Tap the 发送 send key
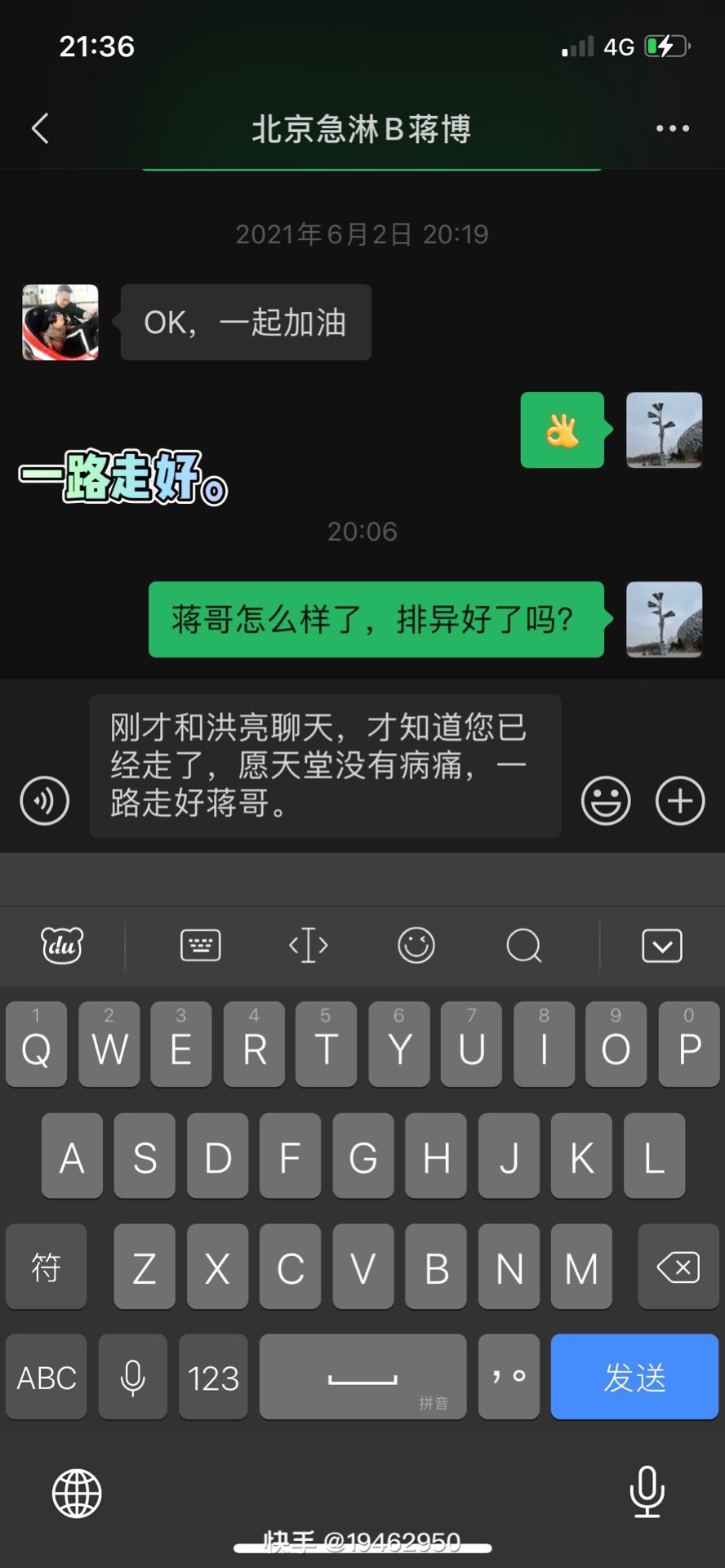725x1568 pixels. point(634,1377)
